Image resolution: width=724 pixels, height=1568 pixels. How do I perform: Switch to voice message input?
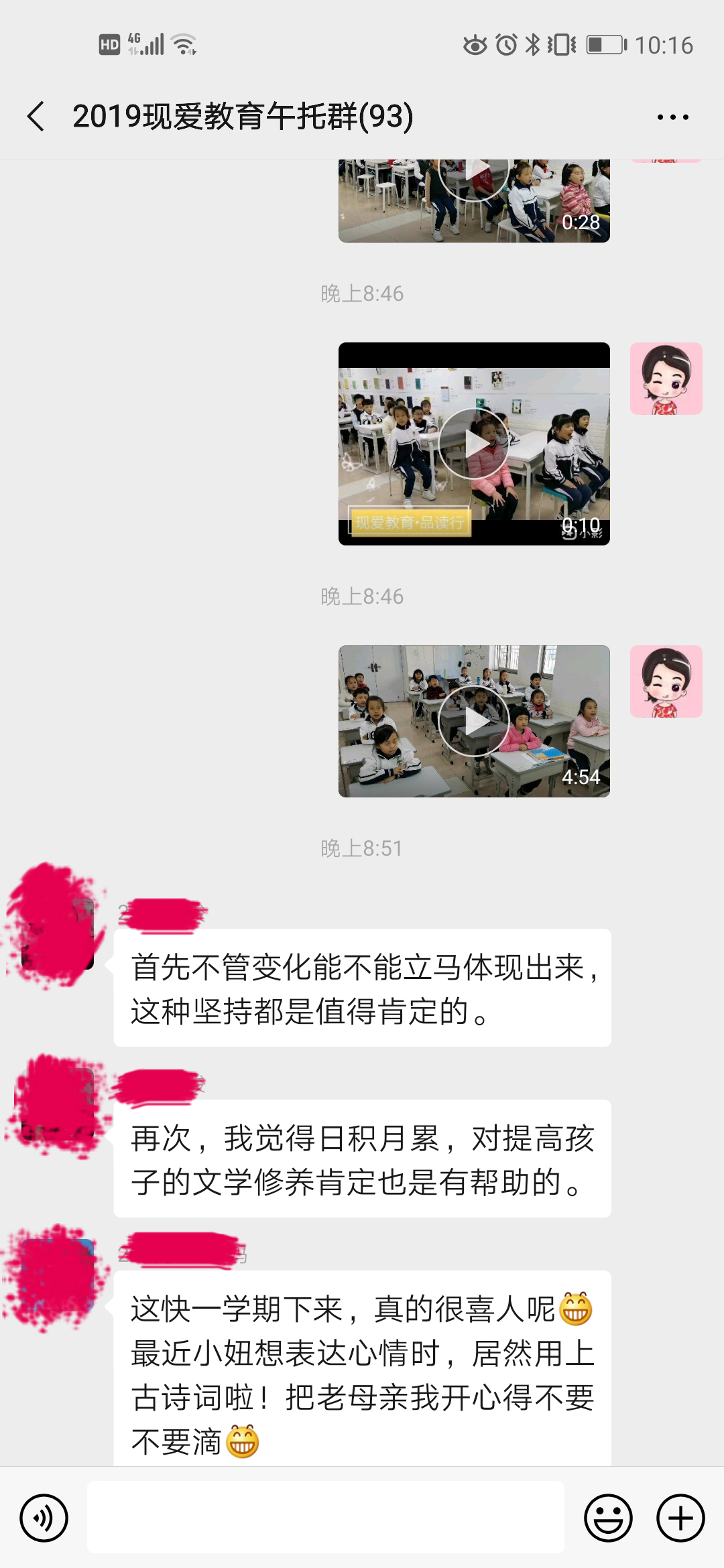coord(44,1518)
